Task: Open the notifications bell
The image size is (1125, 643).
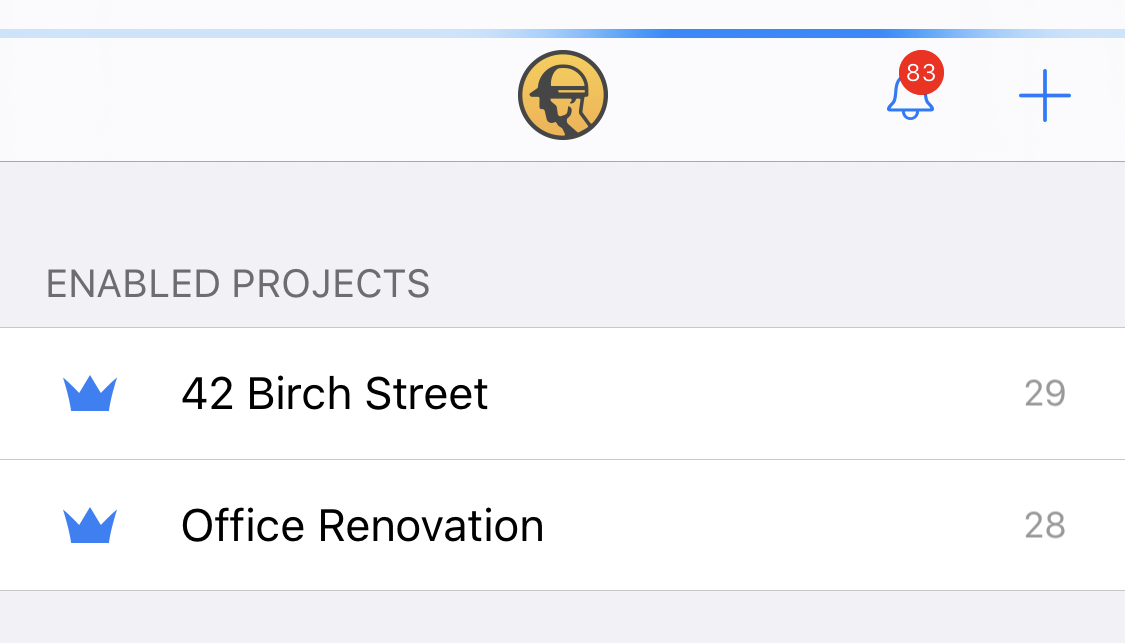Action: [x=909, y=96]
